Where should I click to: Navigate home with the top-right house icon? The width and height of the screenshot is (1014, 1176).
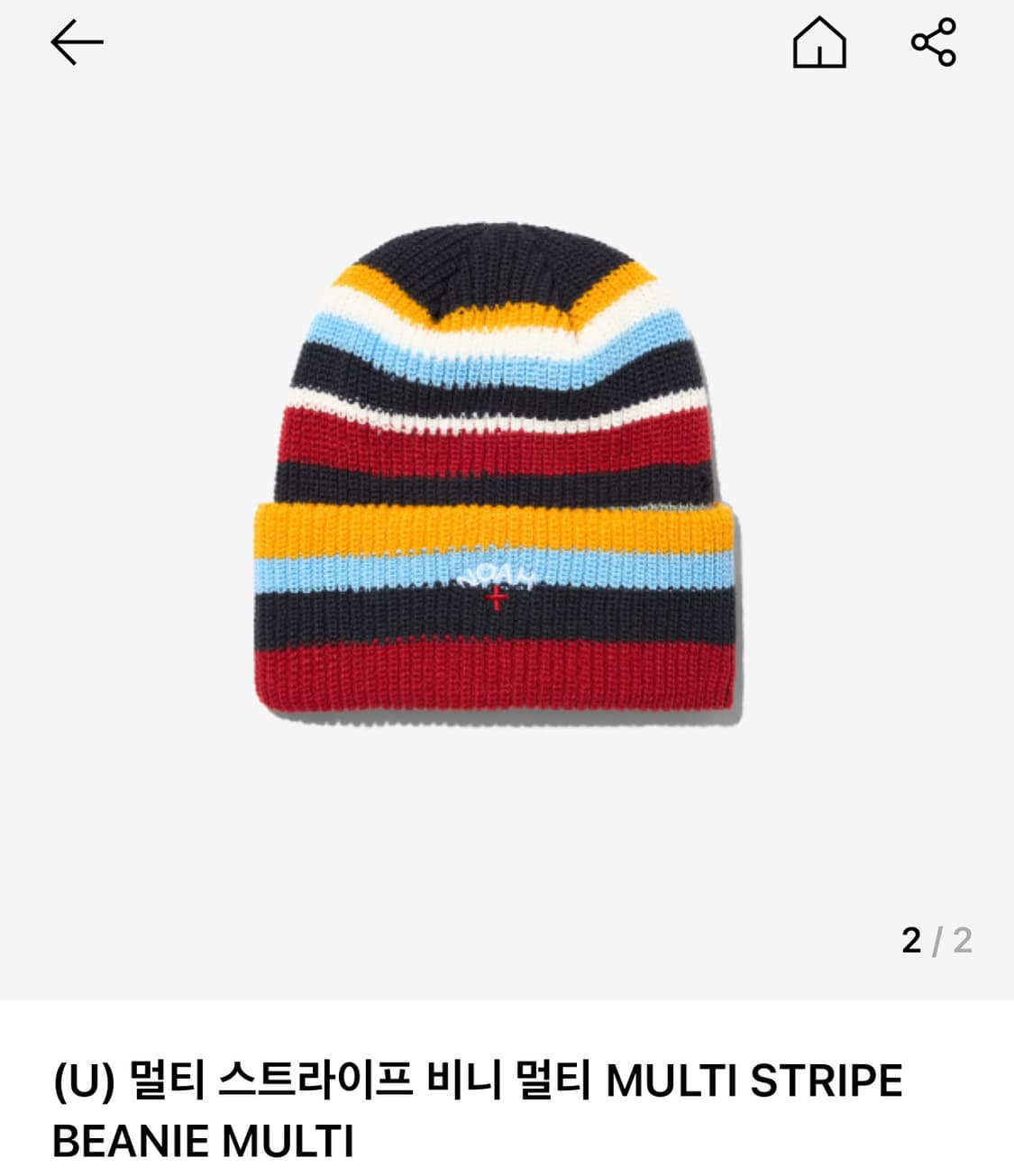[821, 42]
